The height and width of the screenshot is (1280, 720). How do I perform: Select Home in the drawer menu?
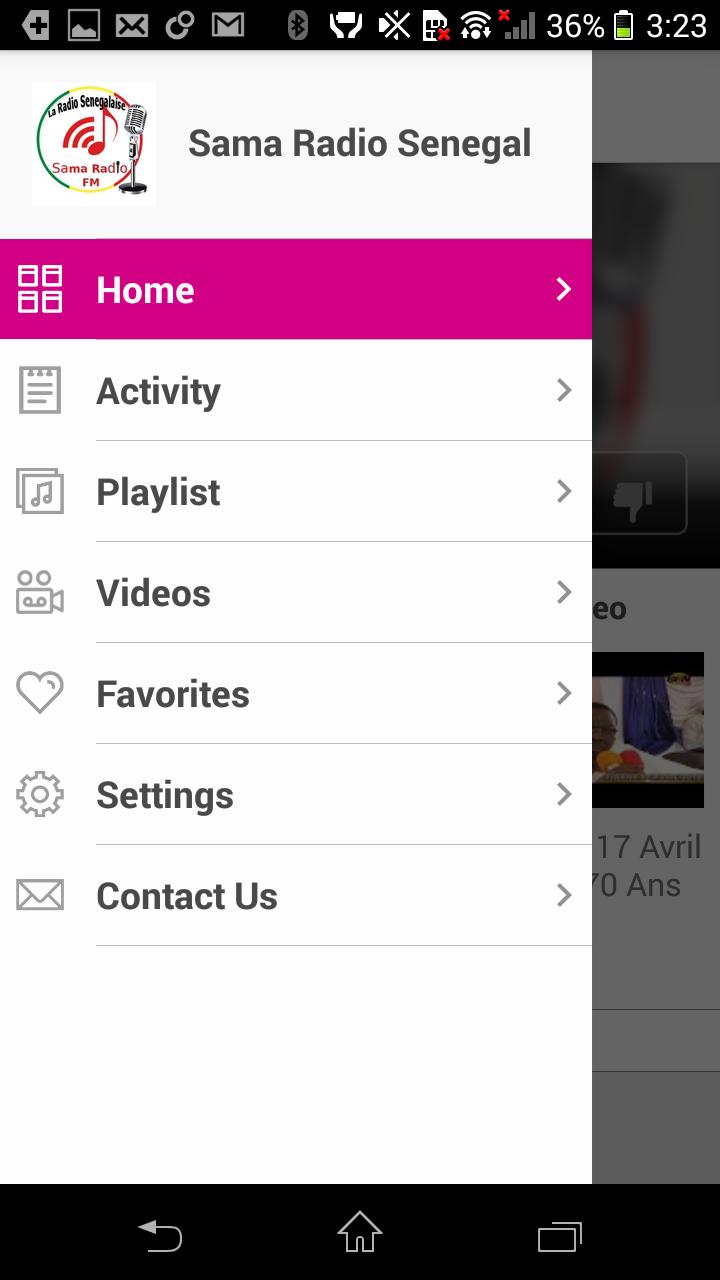(295, 290)
